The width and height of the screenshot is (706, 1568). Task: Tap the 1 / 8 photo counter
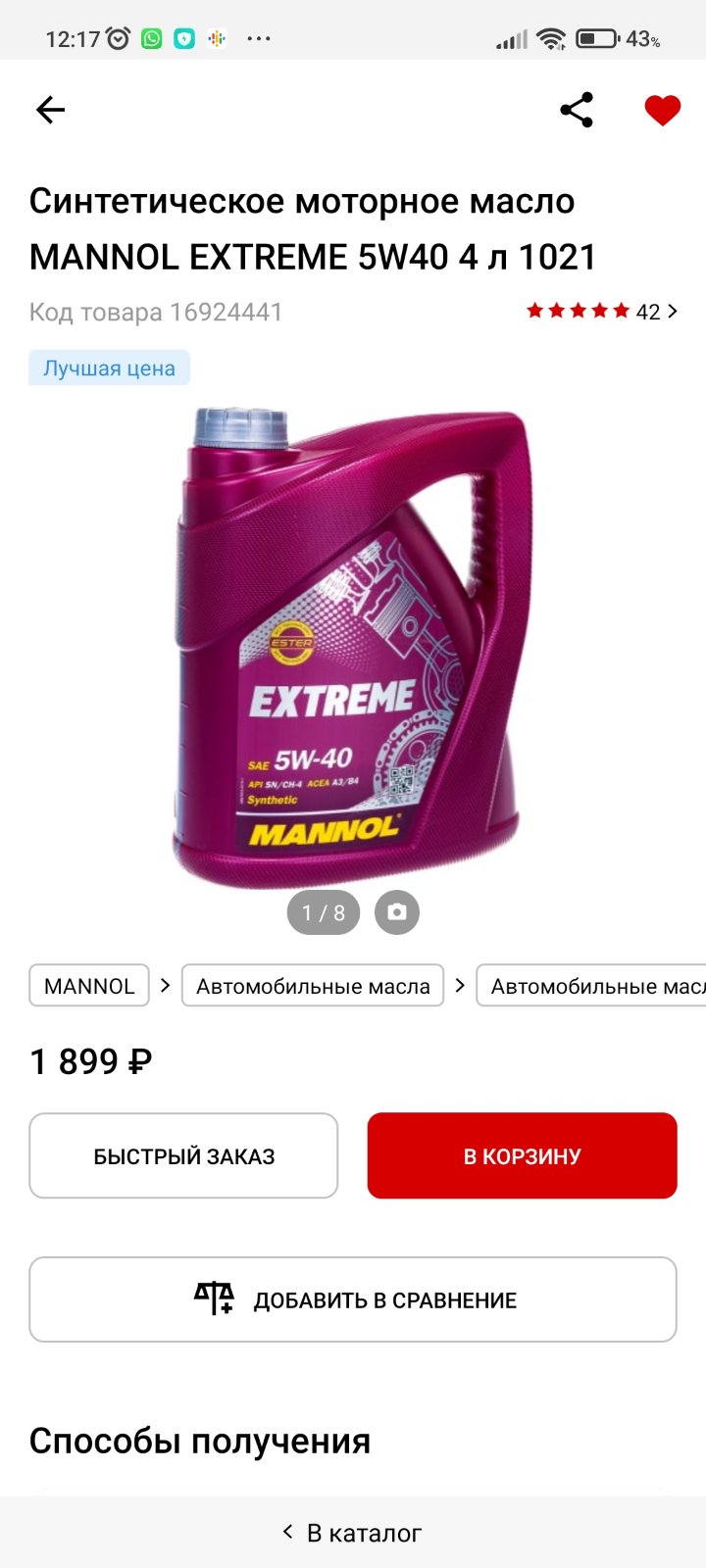(324, 912)
